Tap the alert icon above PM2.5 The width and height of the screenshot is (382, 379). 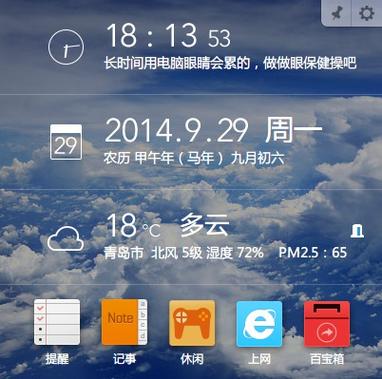pos(357,230)
